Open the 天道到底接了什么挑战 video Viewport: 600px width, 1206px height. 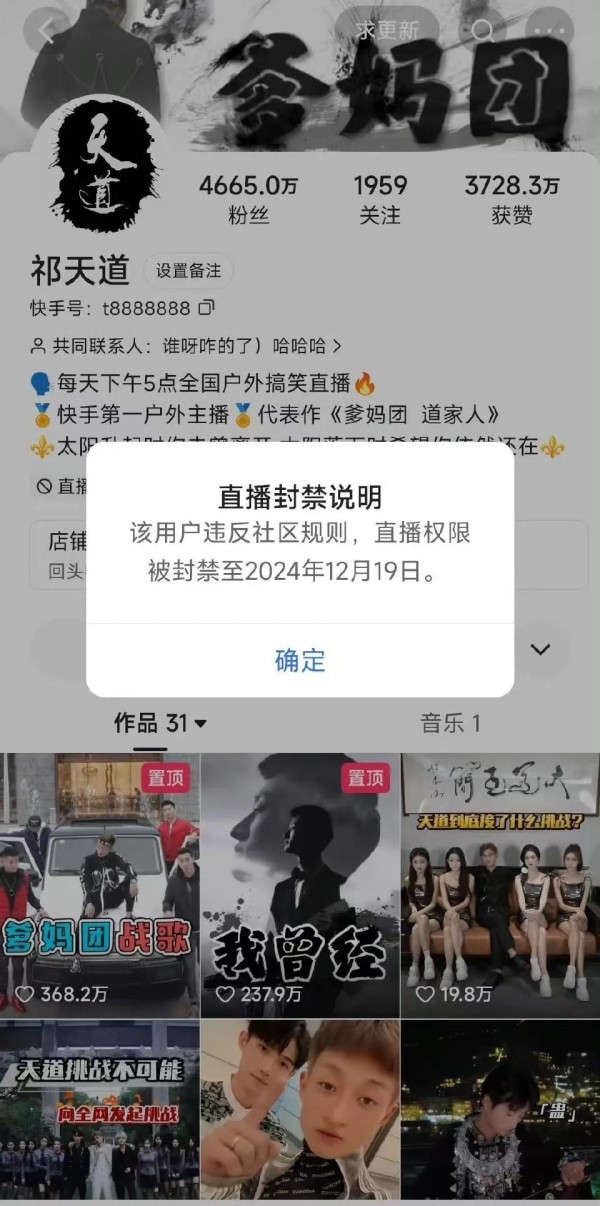tap(500, 885)
